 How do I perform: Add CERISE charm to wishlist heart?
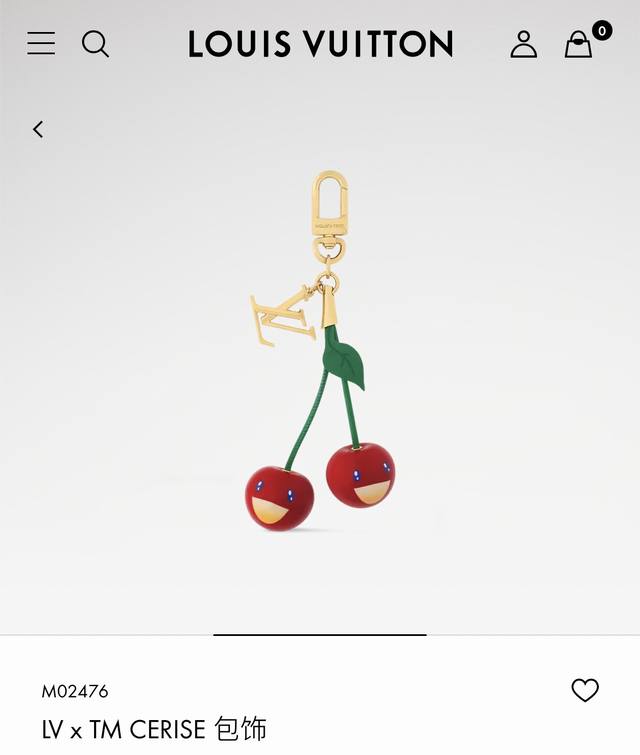(585, 690)
